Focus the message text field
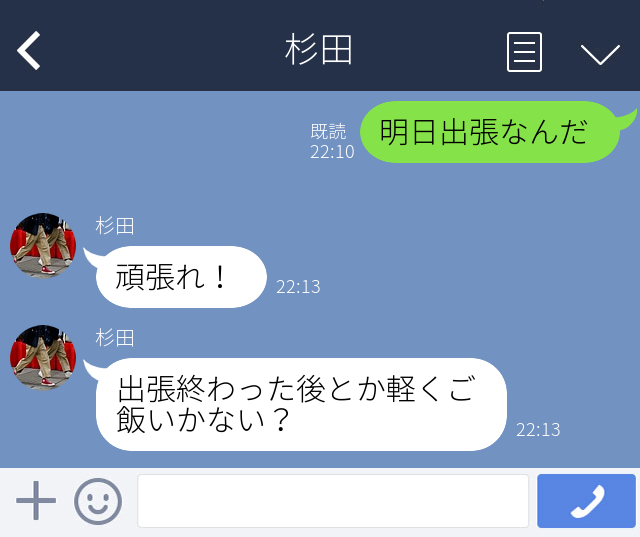Screen dimensions: 640x537 click(x=333, y=501)
